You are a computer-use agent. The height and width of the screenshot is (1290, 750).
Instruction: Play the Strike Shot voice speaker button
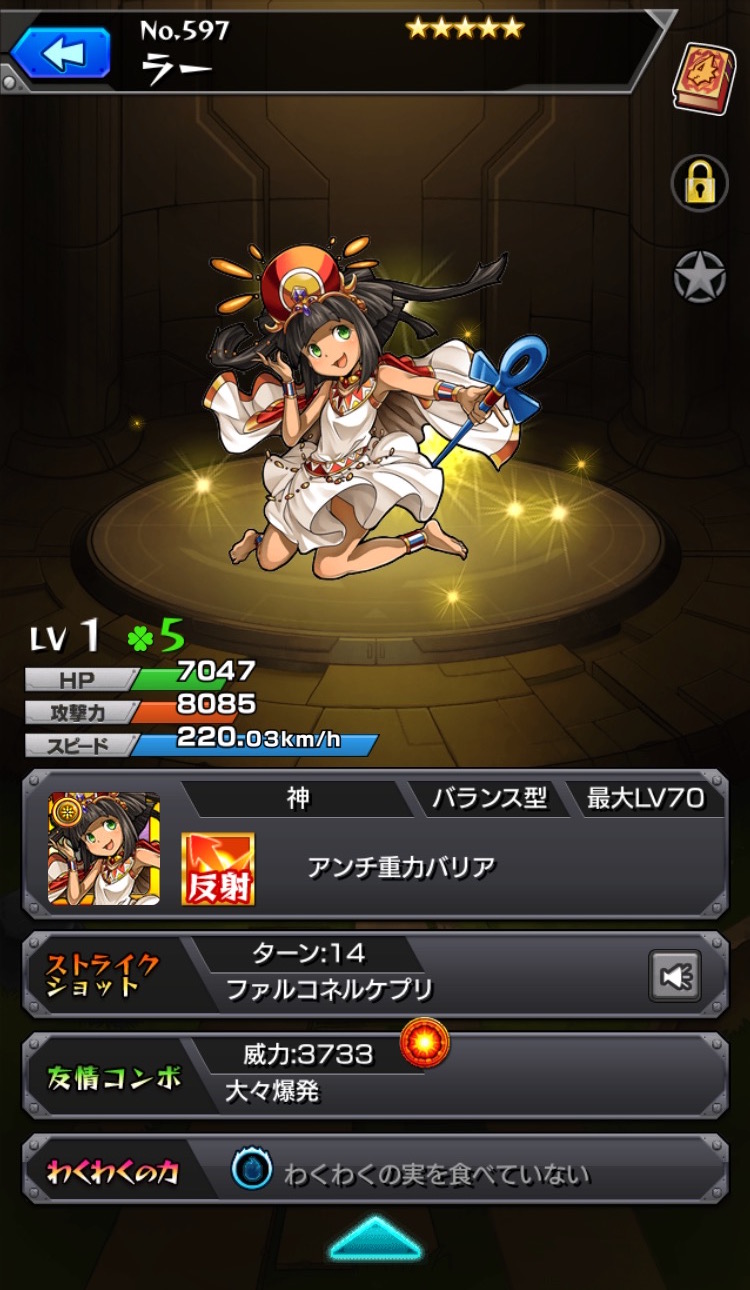[x=675, y=976]
